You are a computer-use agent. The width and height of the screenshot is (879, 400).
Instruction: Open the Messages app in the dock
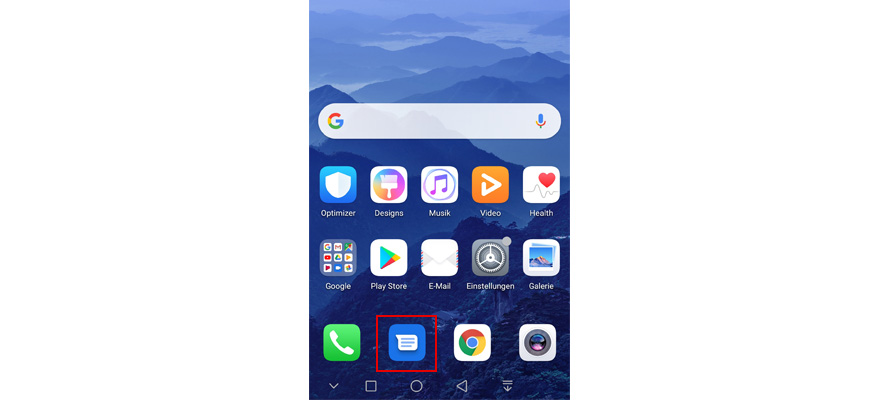pos(406,343)
